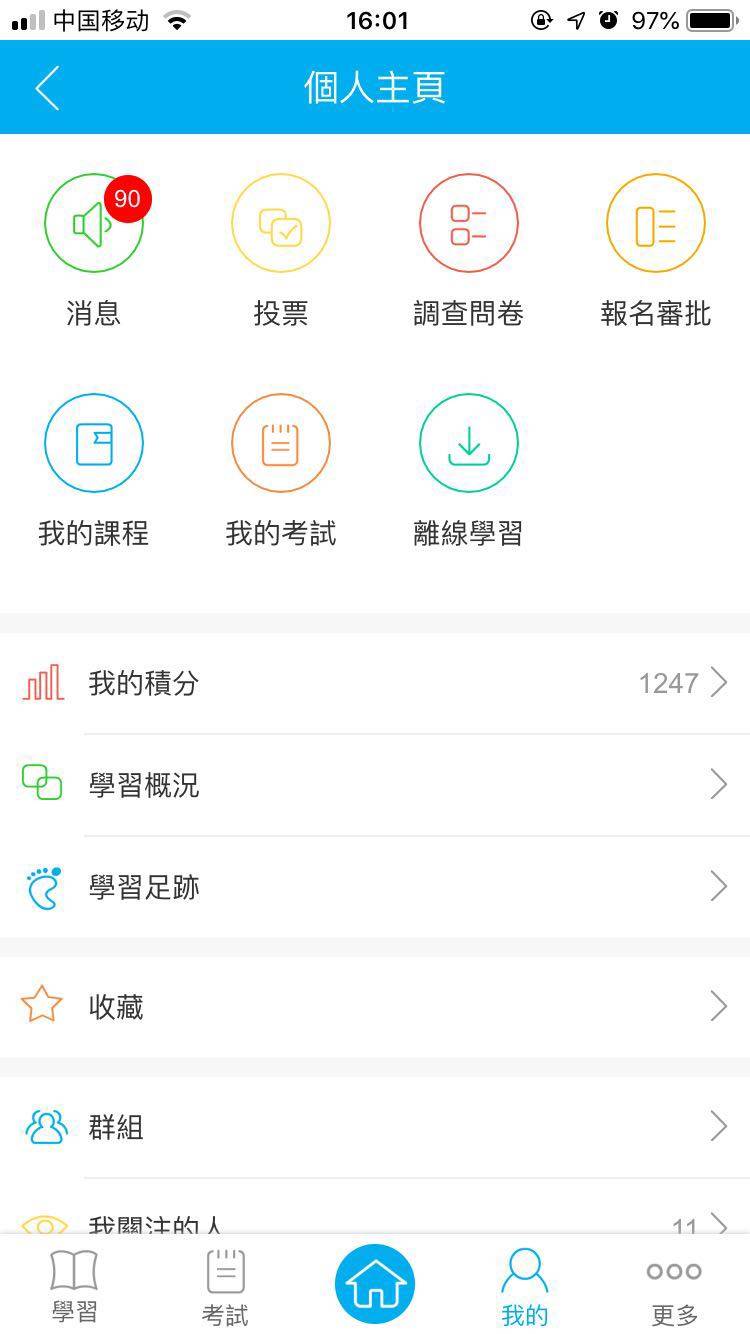Select the 我的 tab
This screenshot has height=1334, width=750.
point(525,1286)
